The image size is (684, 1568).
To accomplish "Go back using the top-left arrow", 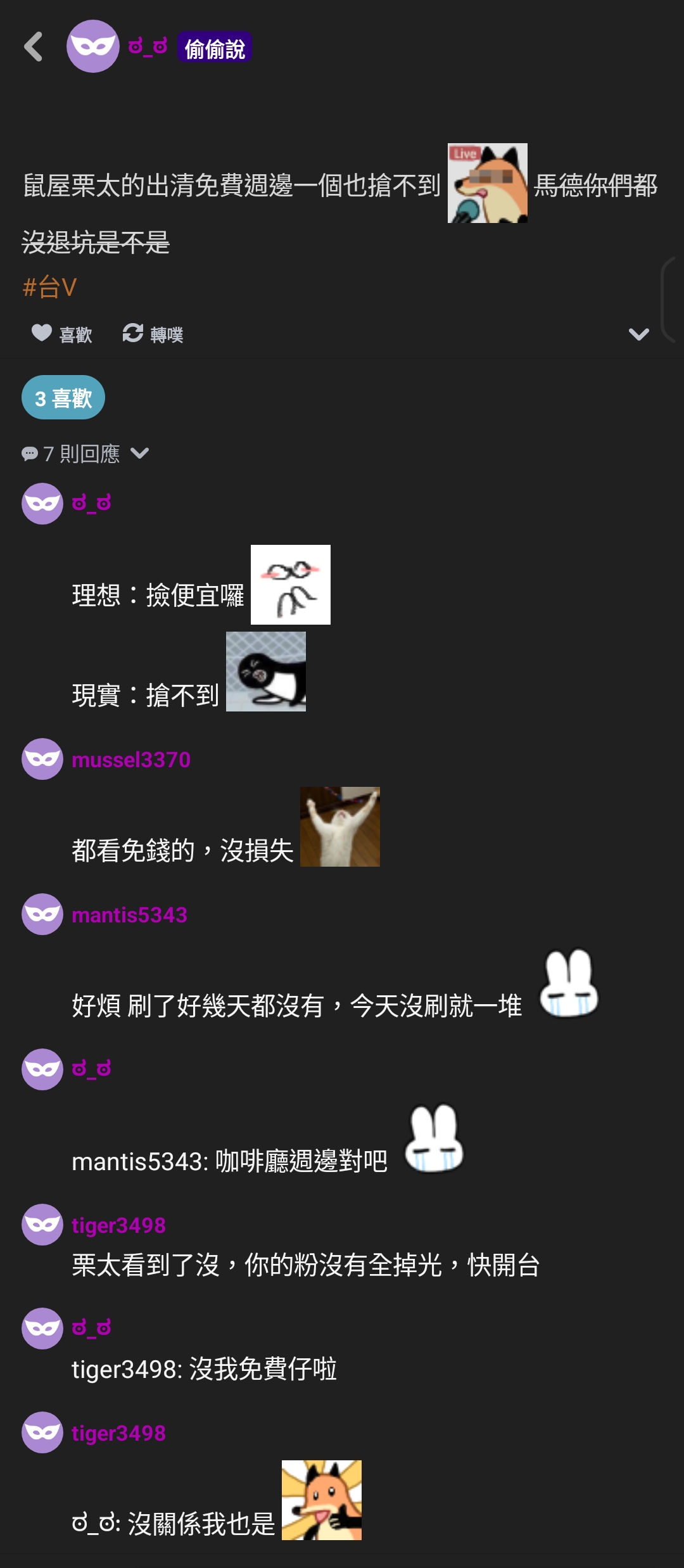I will point(33,47).
